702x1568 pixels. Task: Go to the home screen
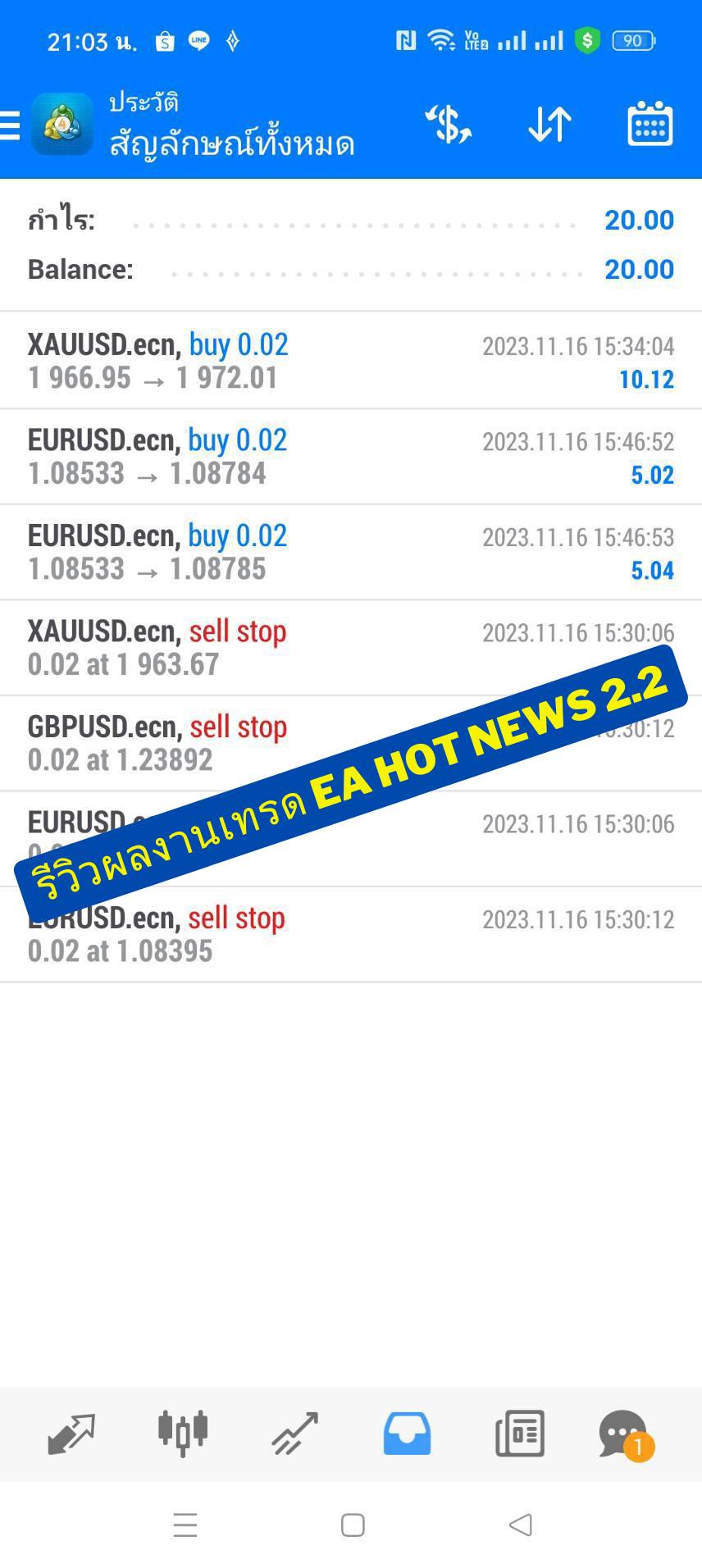point(353,1525)
